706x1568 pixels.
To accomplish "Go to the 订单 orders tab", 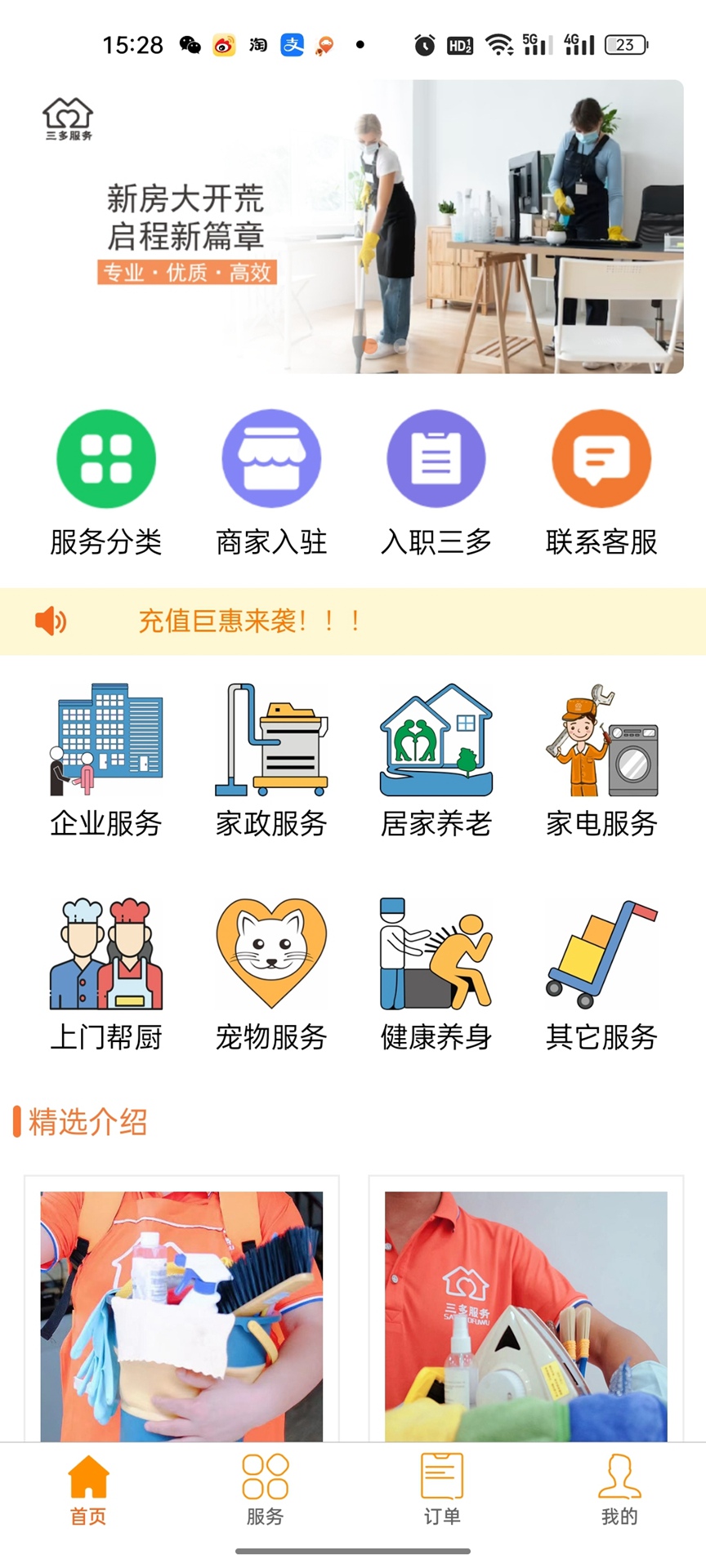I will point(441,1490).
